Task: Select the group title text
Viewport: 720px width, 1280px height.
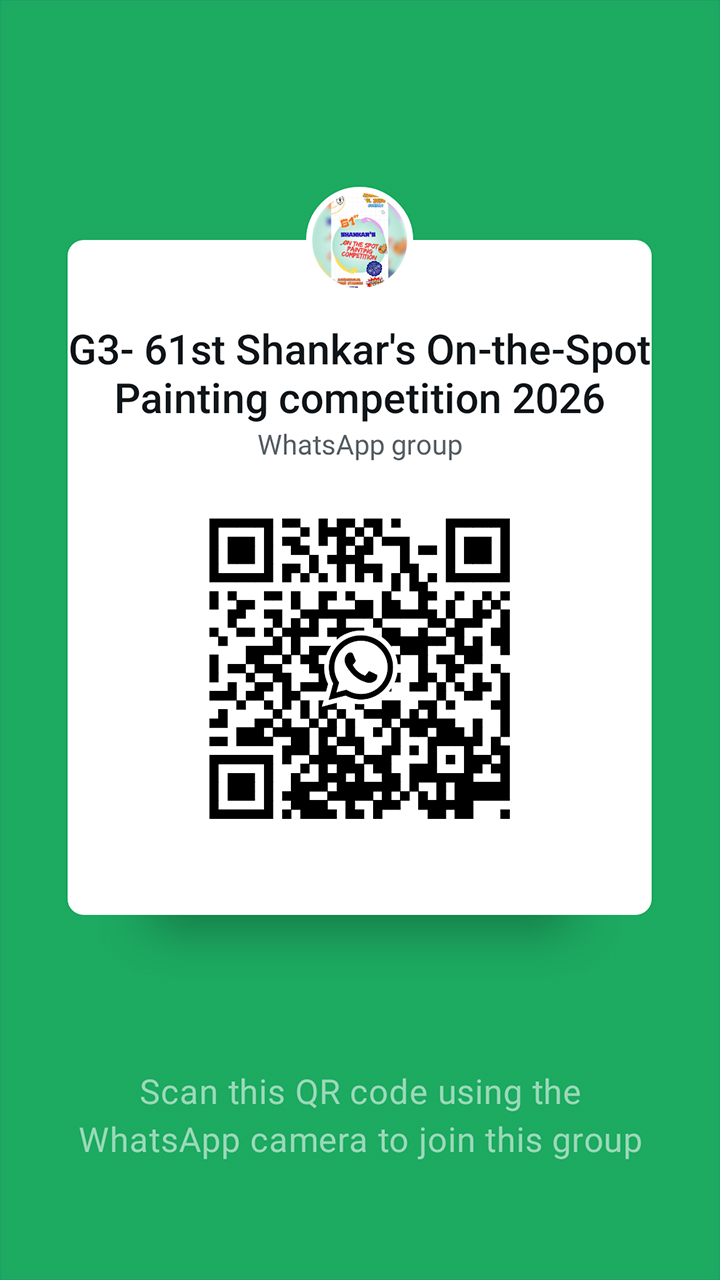Action: (x=360, y=374)
